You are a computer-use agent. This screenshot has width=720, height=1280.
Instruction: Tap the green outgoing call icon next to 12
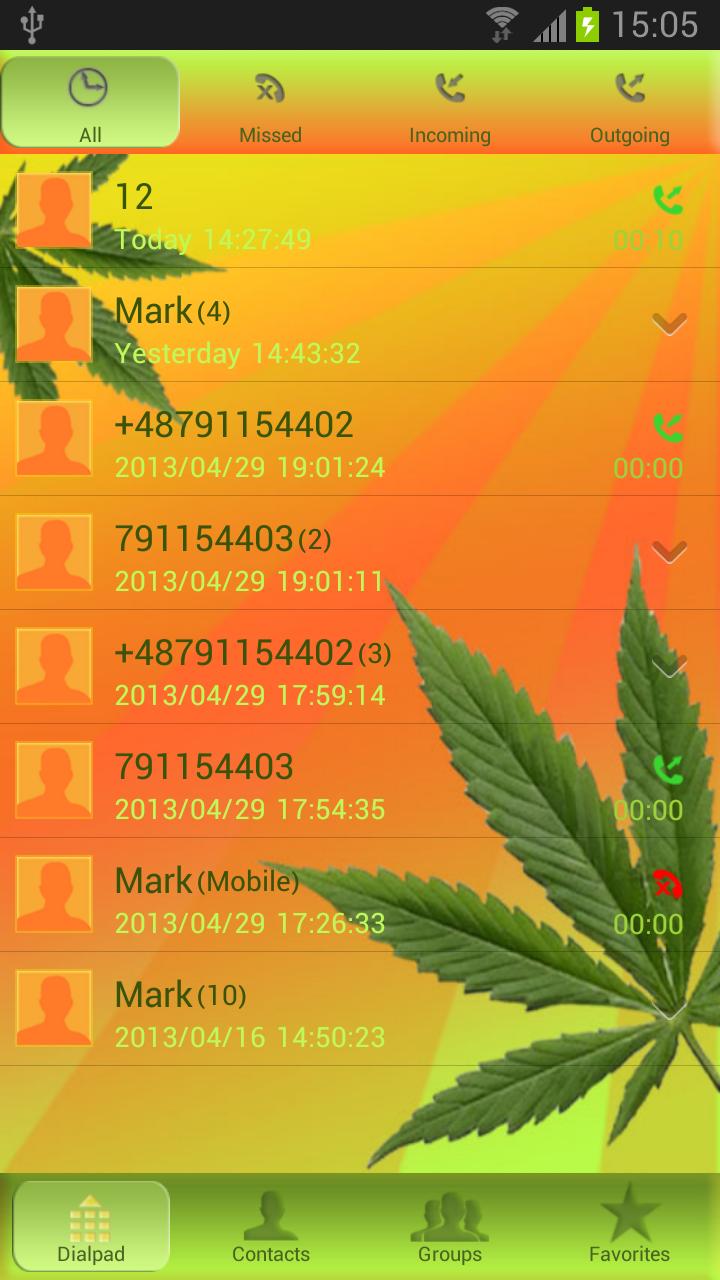point(668,200)
